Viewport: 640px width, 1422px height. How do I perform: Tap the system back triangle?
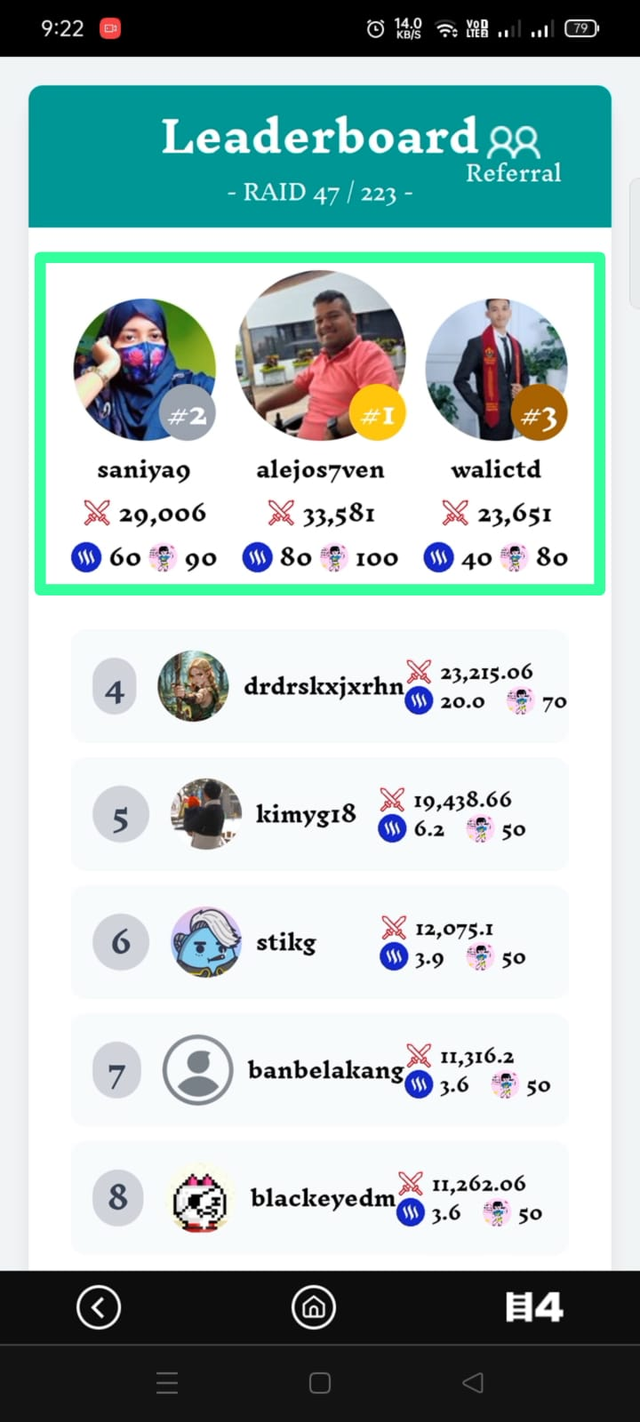tap(472, 1383)
